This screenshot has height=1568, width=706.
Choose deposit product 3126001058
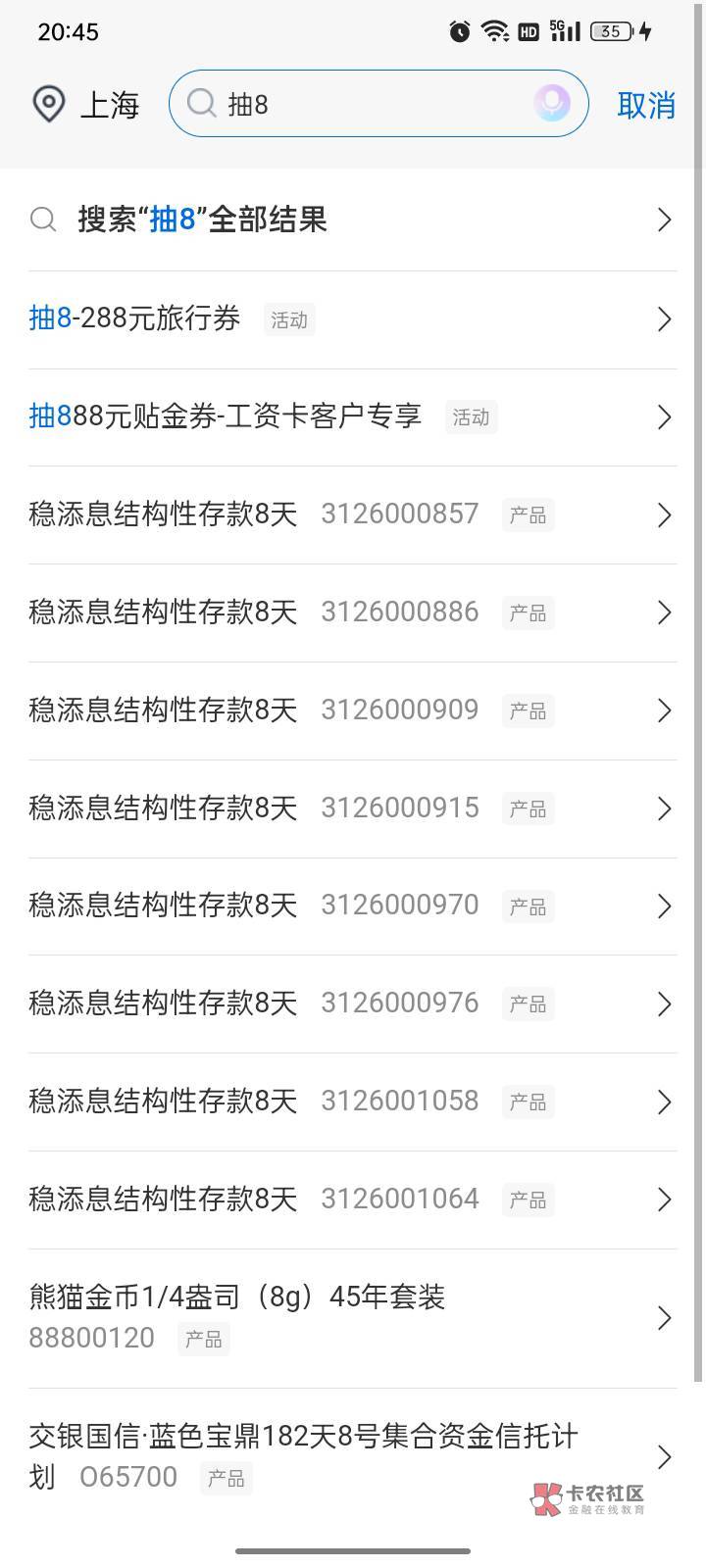coord(353,1102)
